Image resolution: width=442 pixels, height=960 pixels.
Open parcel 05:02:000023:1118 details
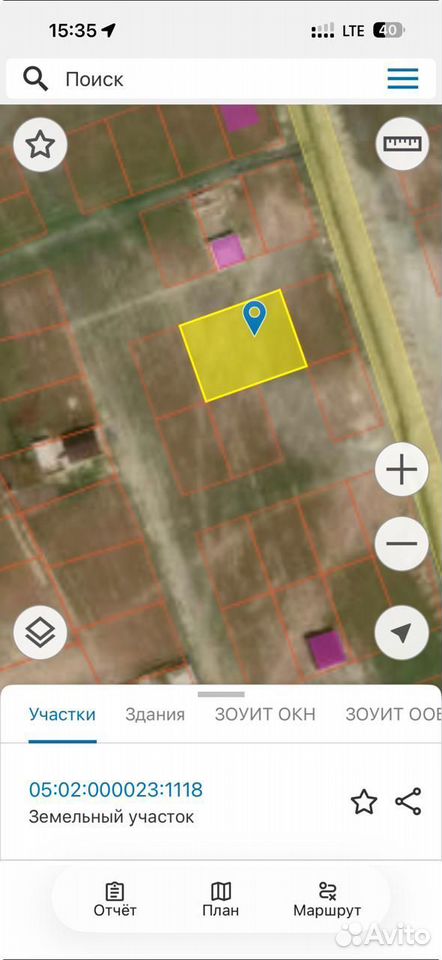coord(116,790)
